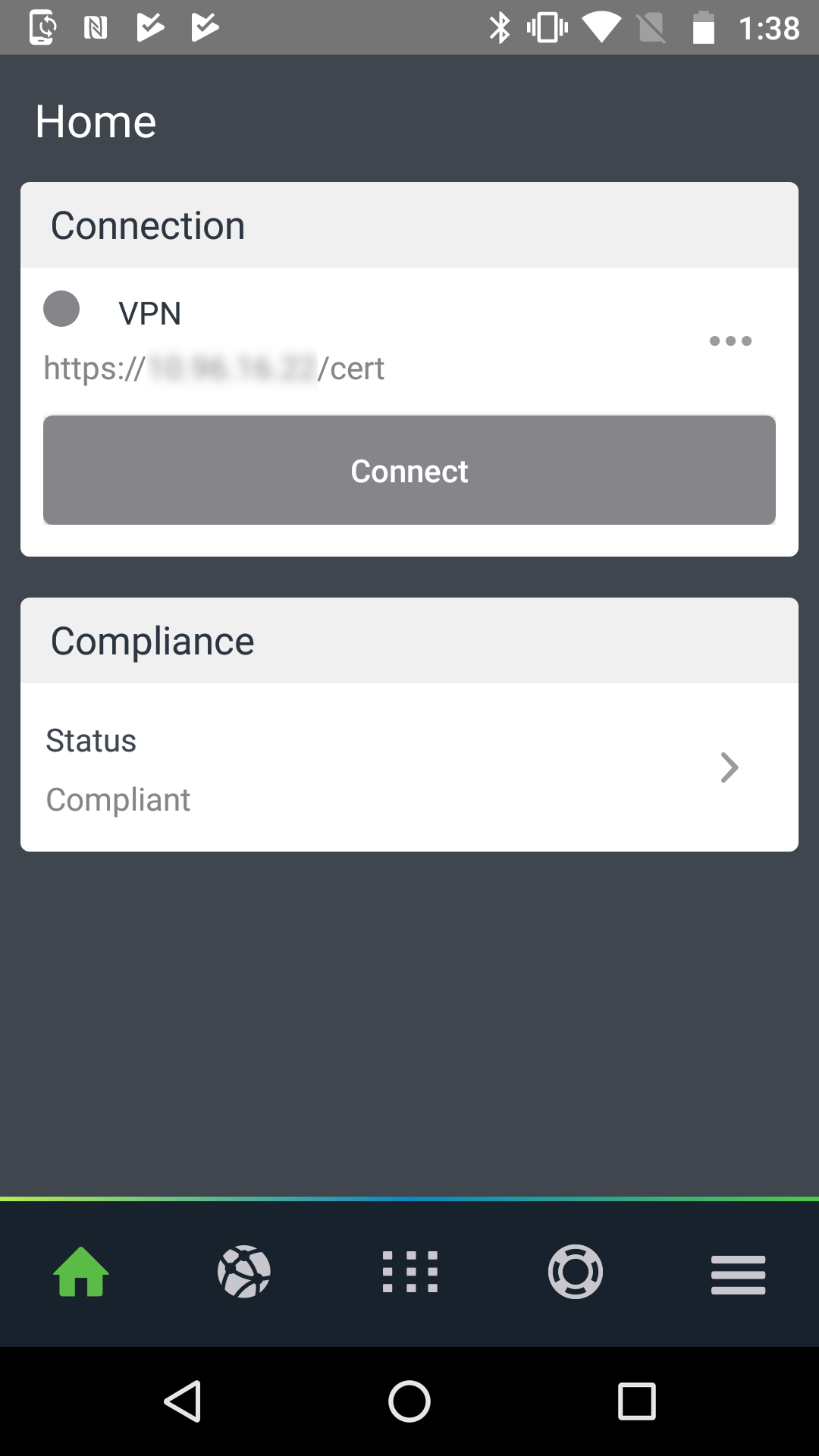Open the apps grid tab

(x=410, y=1272)
